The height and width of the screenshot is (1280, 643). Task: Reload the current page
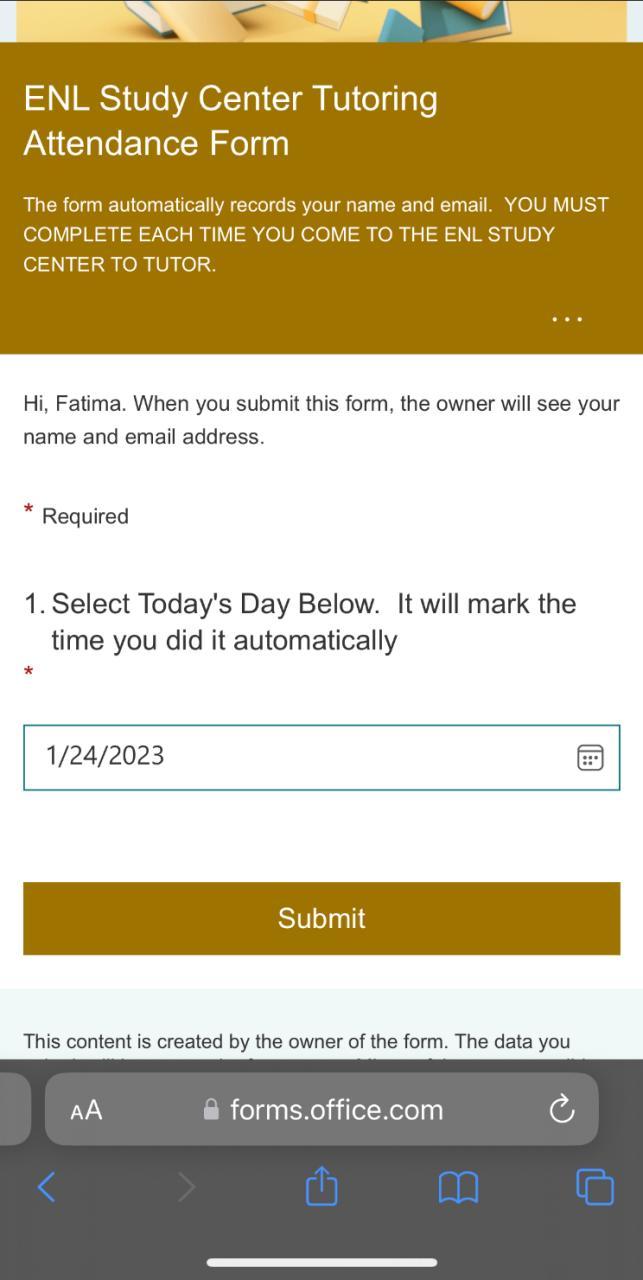point(562,1109)
